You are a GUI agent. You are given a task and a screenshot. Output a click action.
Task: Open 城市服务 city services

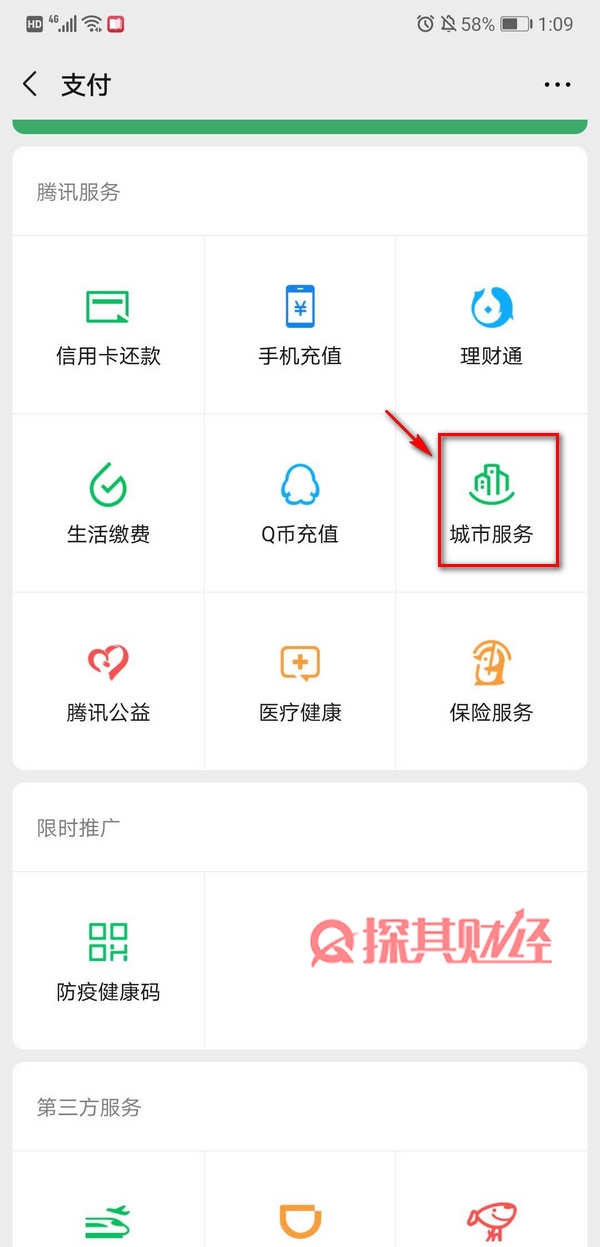(491, 503)
